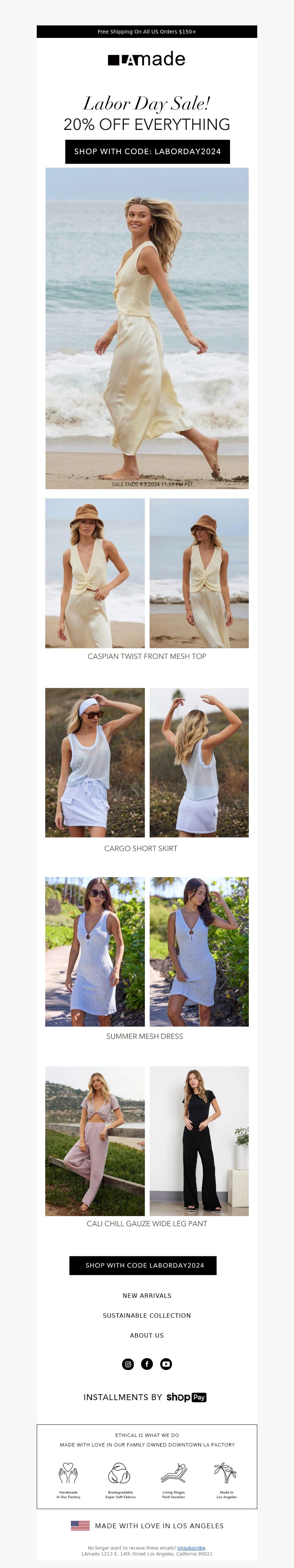Tap the lower Shop With Code LABORDAY2024 button

pos(143,1265)
